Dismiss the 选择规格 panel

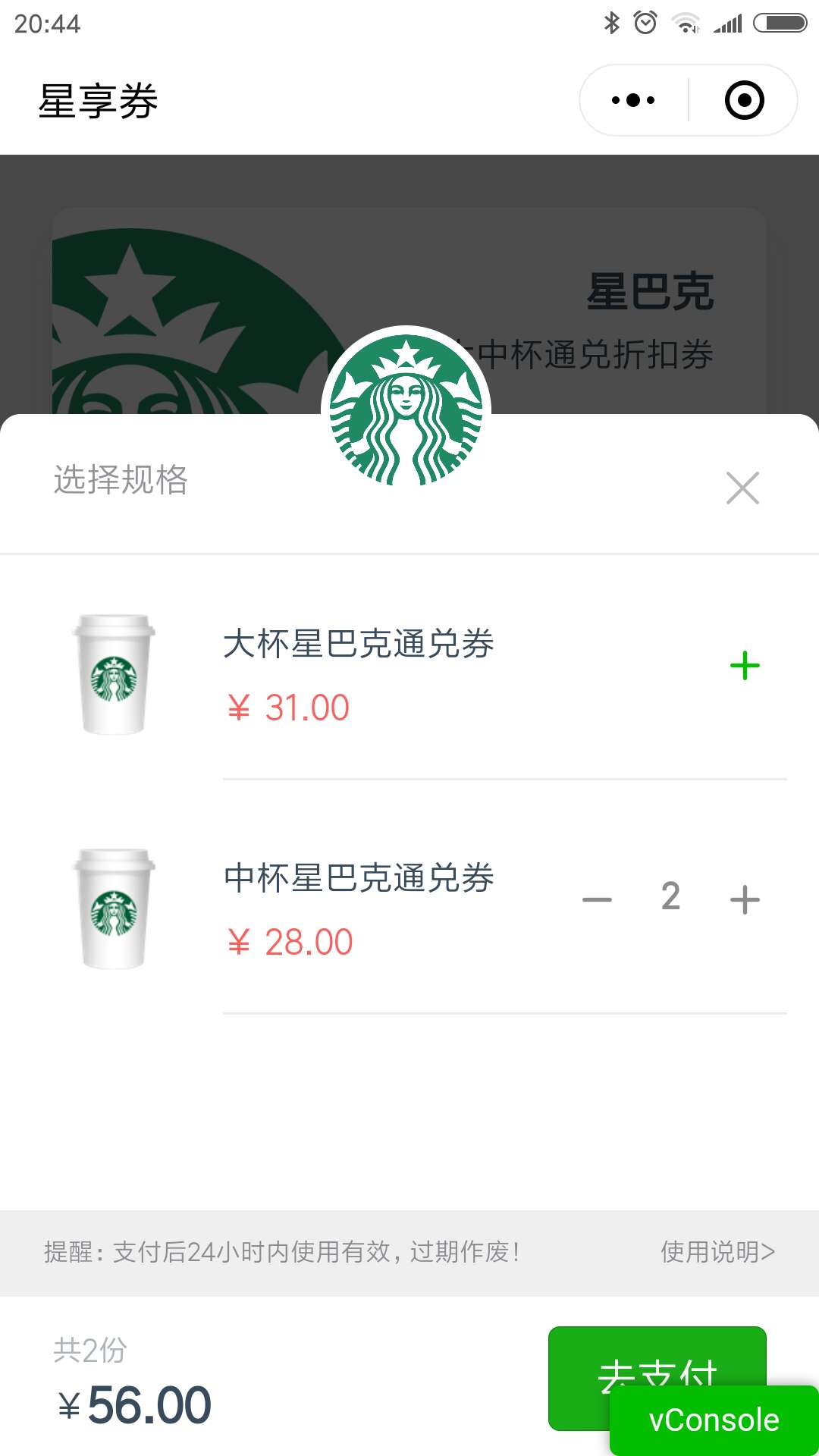click(x=742, y=488)
